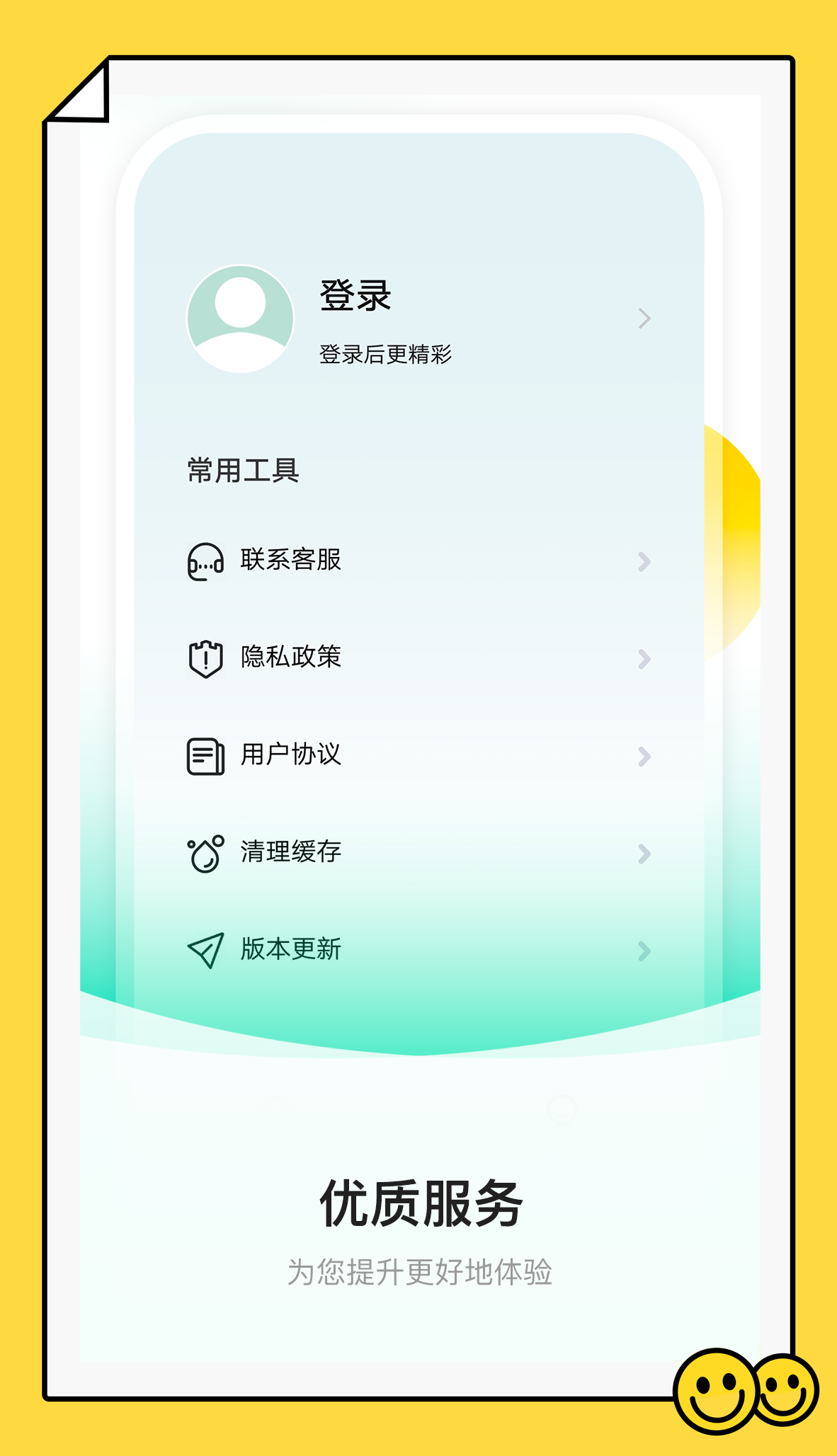Image resolution: width=837 pixels, height=1456 pixels.
Task: Open the 隐私政策 privacy policy page
Action: [290, 658]
